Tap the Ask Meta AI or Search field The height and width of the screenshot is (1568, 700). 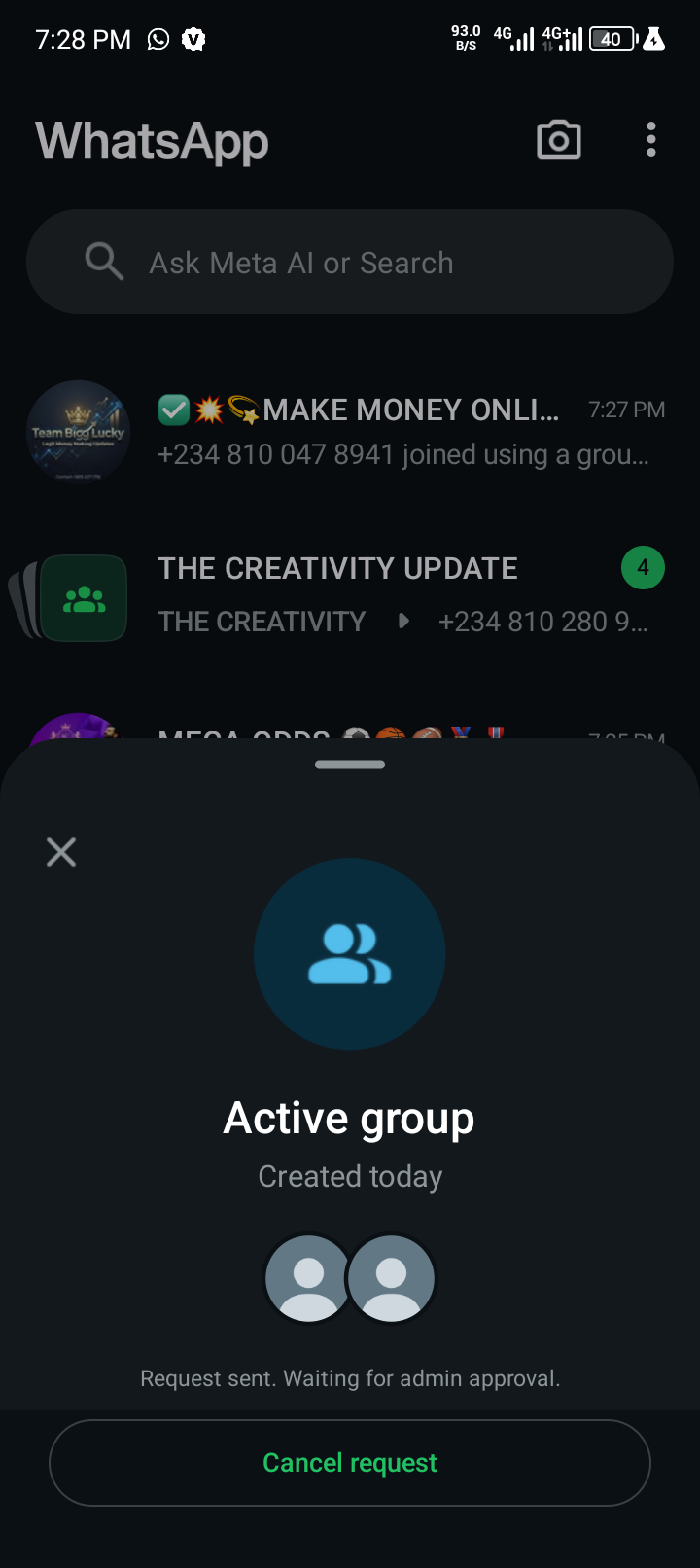[x=350, y=263]
